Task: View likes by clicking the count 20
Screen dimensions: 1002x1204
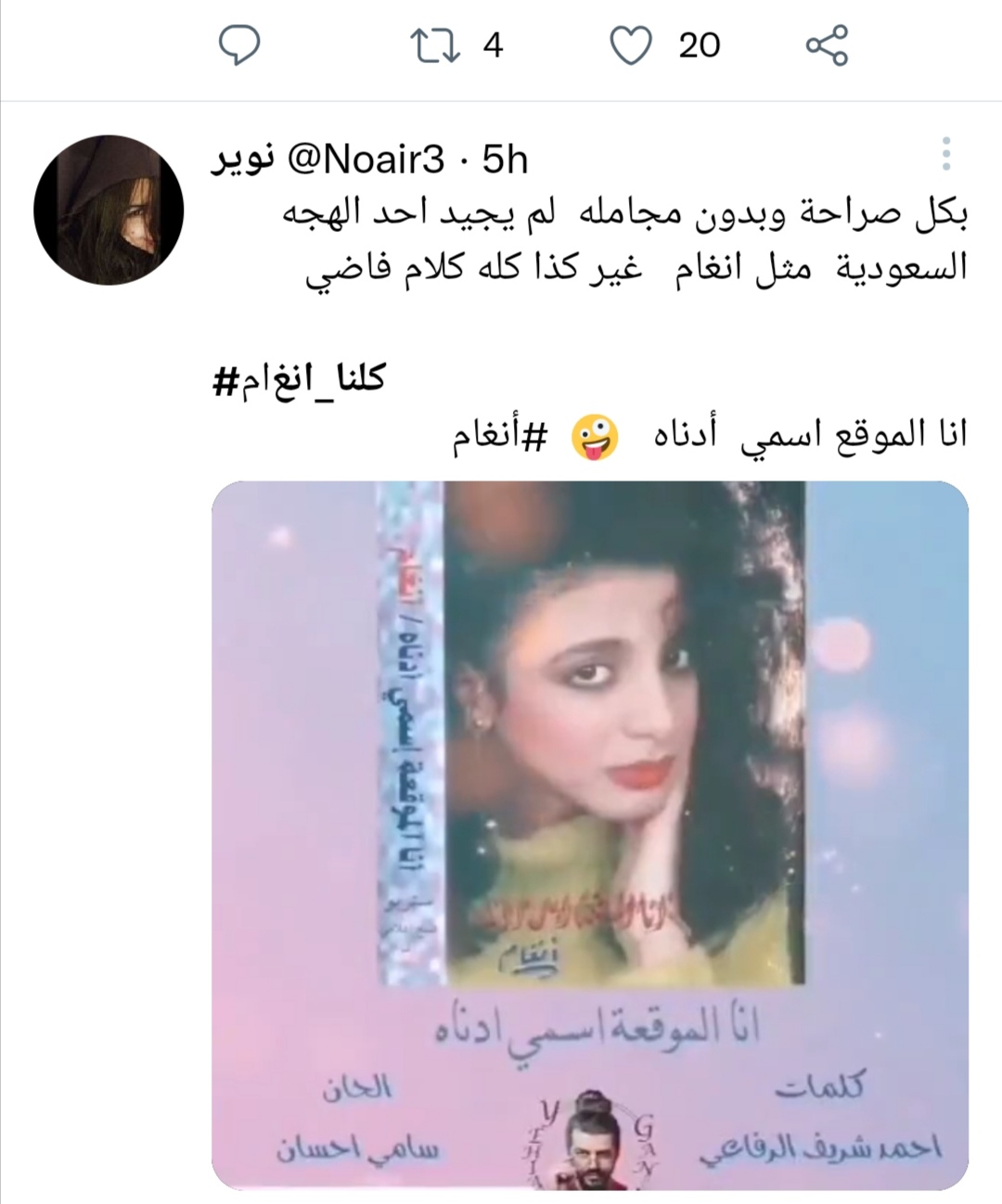Action: (x=700, y=43)
